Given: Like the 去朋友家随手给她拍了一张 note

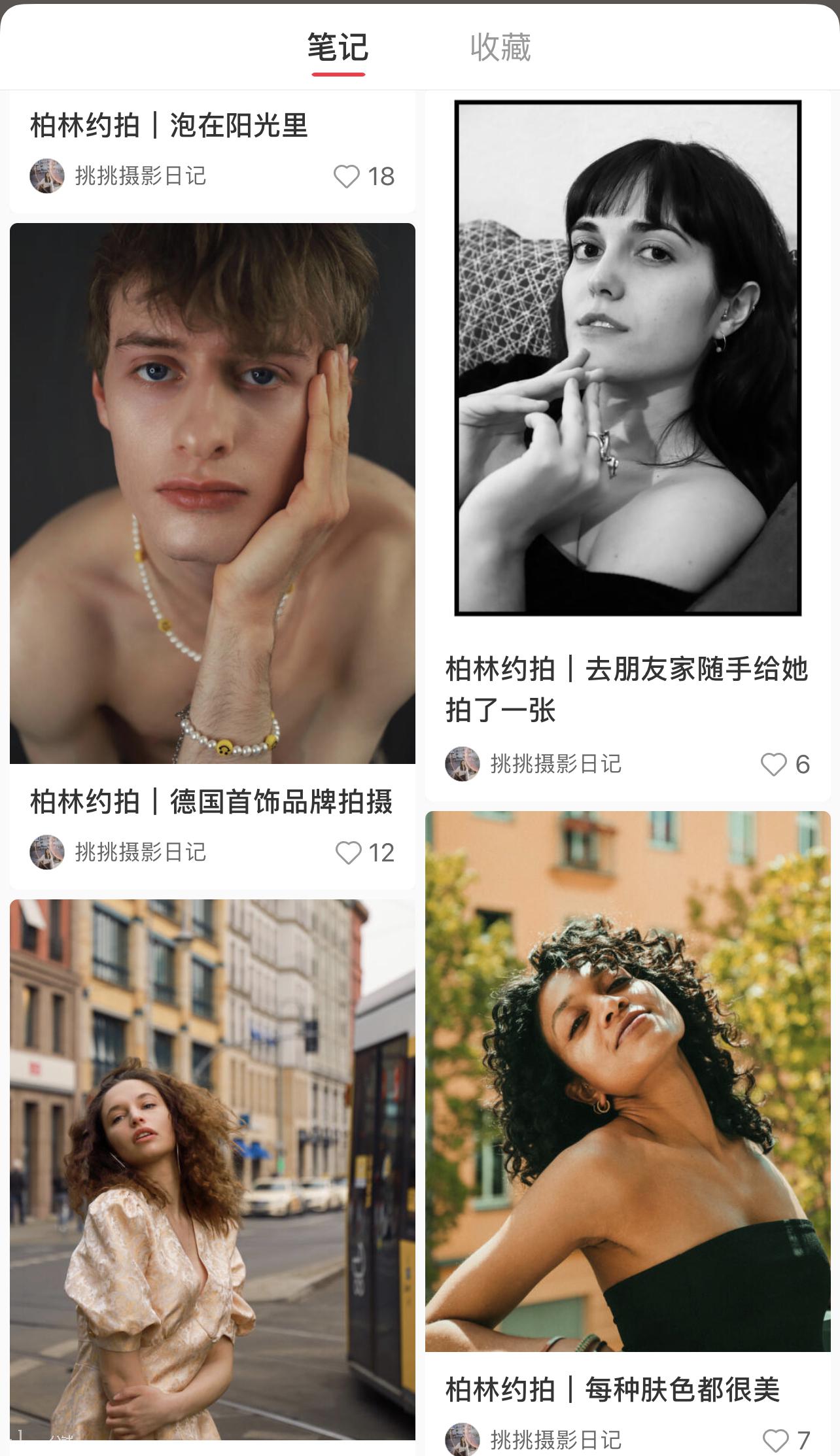Looking at the screenshot, I should (x=773, y=765).
